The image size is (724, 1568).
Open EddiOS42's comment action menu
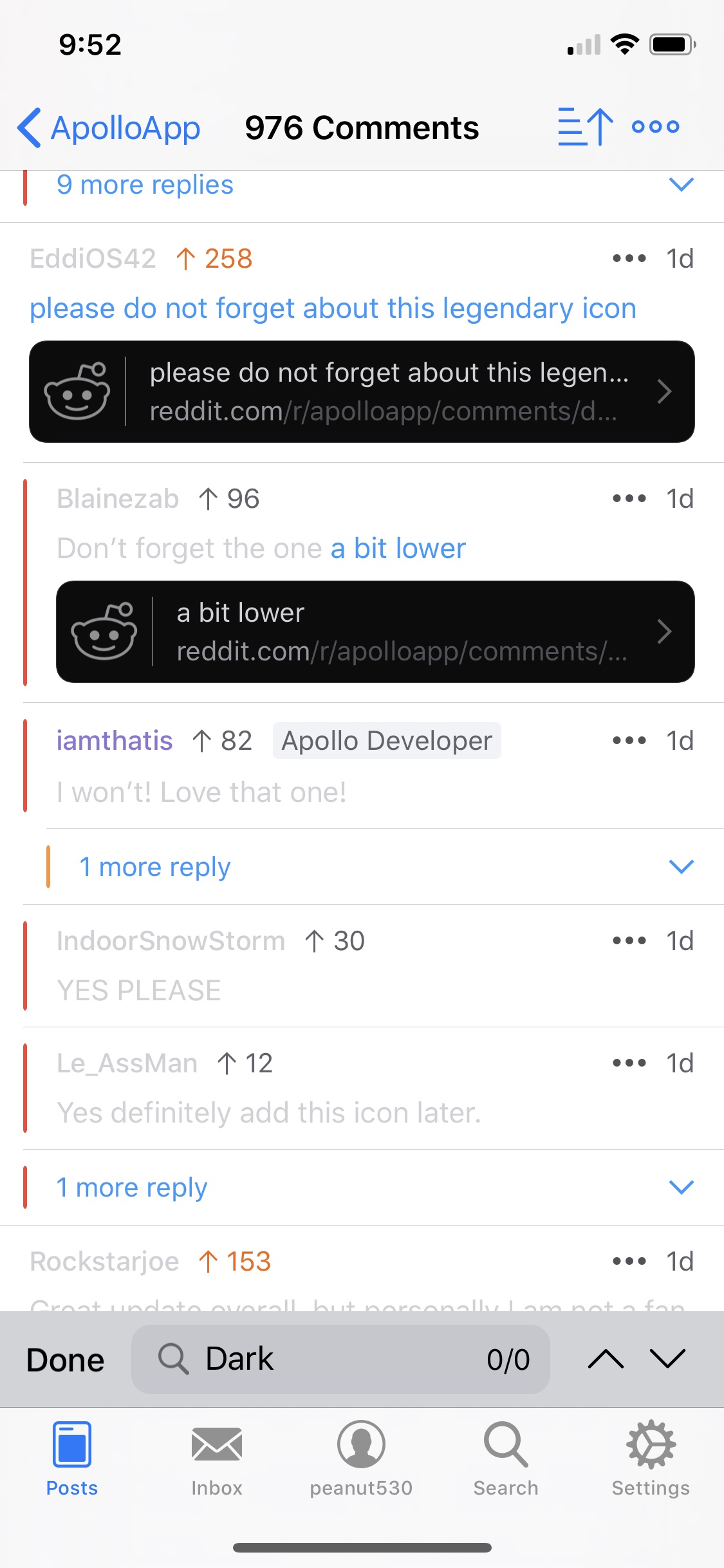pos(627,257)
